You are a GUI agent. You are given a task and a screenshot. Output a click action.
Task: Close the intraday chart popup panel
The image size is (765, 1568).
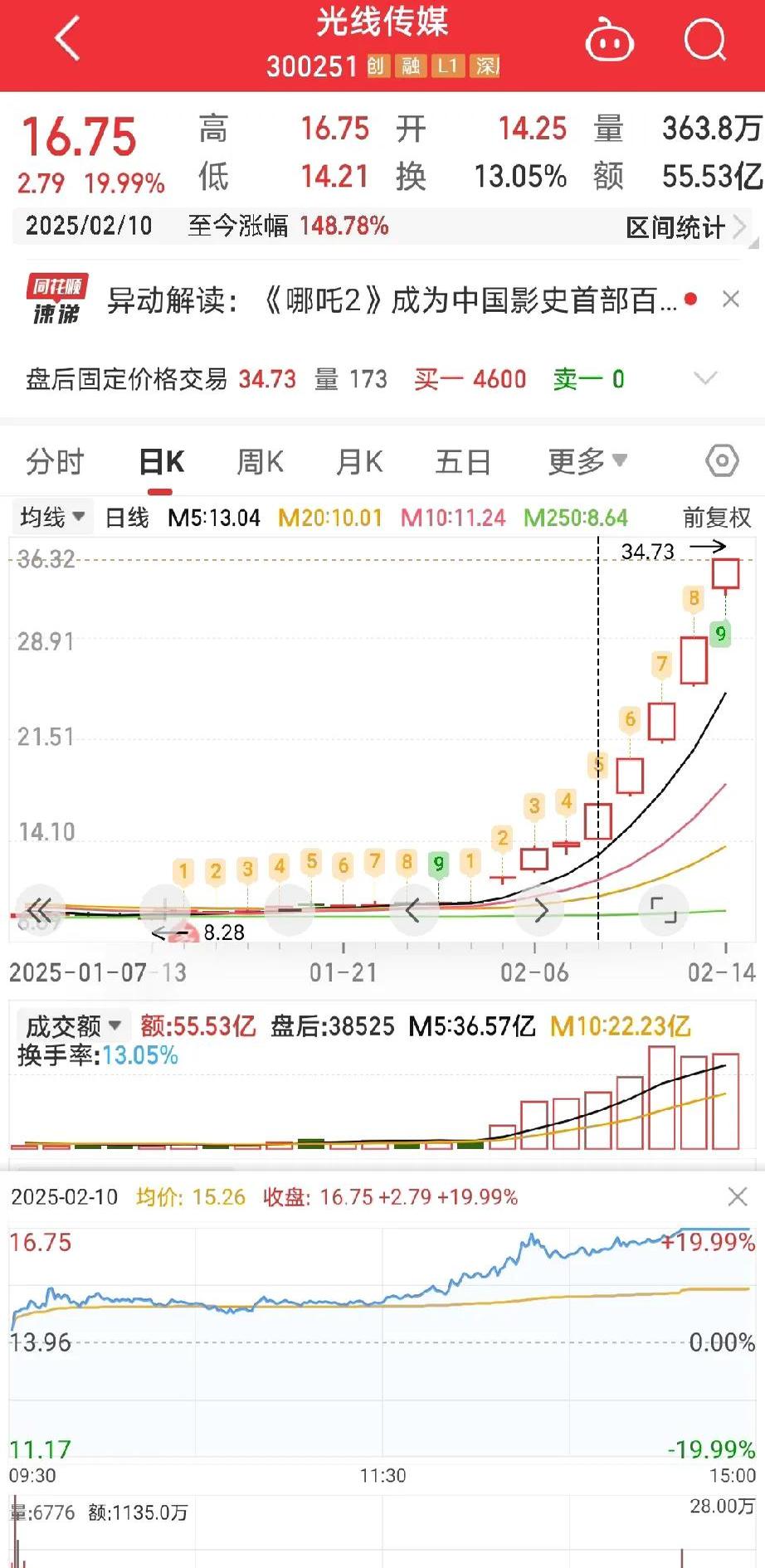(x=737, y=1197)
